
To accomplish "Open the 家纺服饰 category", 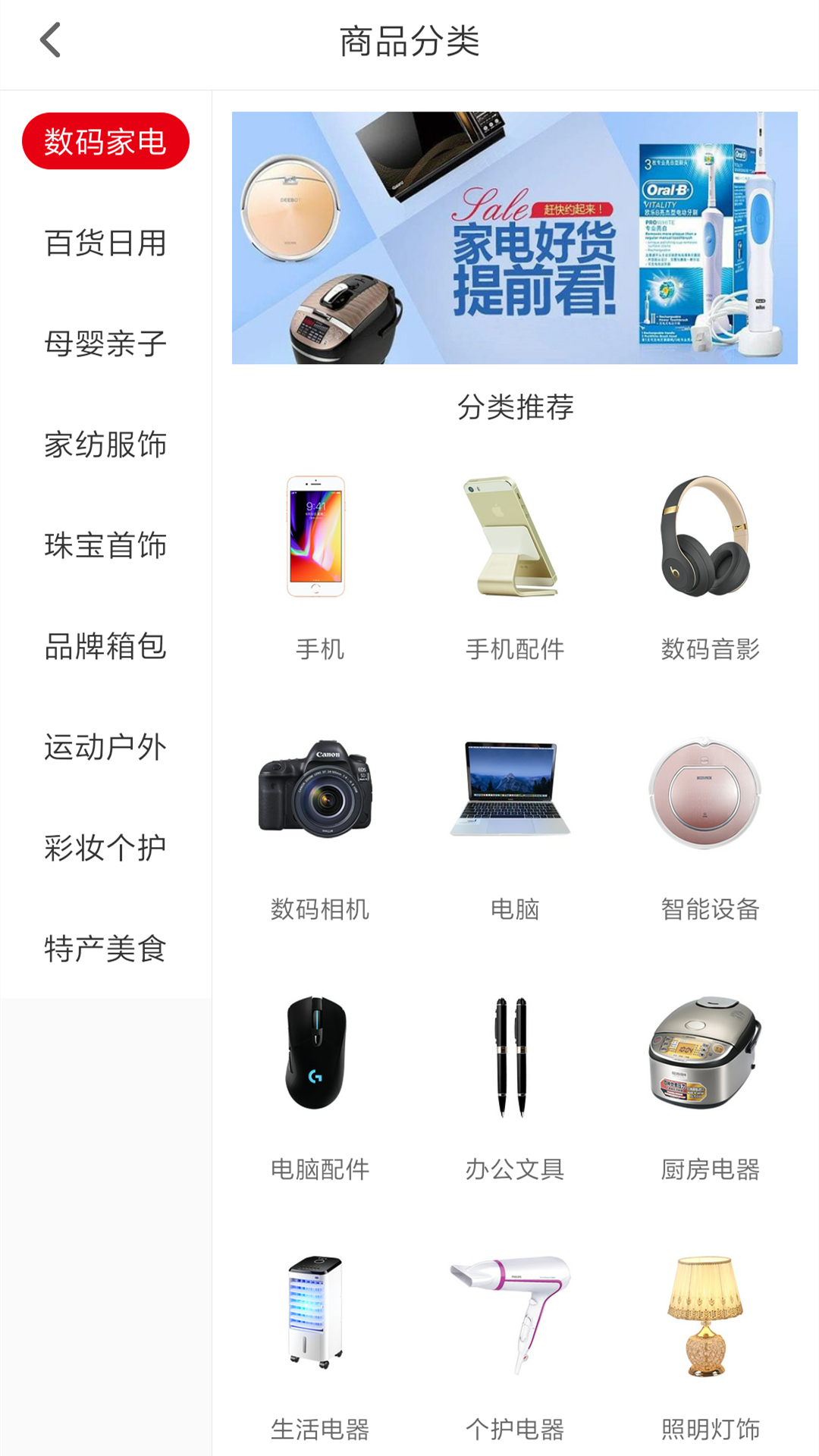I will pos(105,445).
